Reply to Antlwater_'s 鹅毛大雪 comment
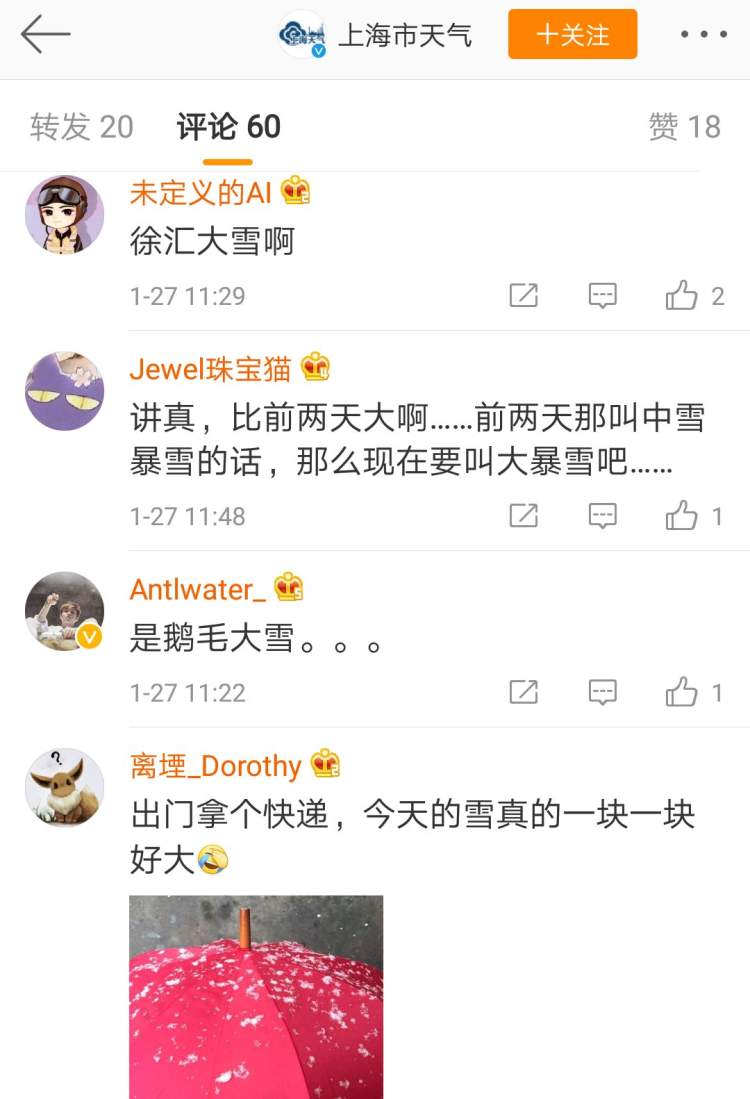 [x=602, y=692]
